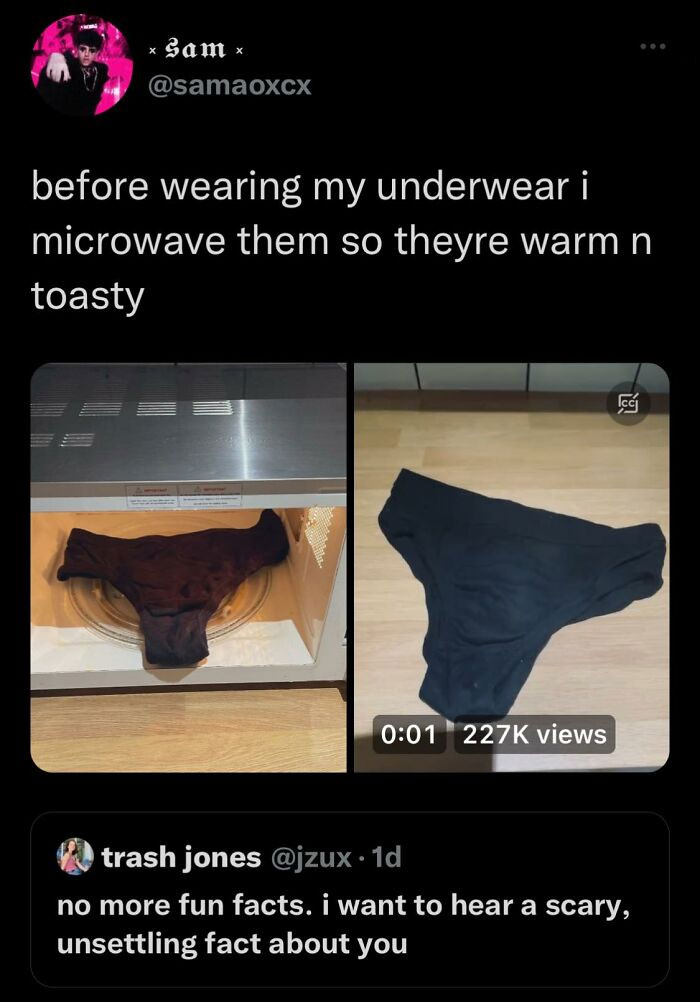Toggle the video's closed captions icon
This screenshot has width=700, height=1002.
pos(629,403)
